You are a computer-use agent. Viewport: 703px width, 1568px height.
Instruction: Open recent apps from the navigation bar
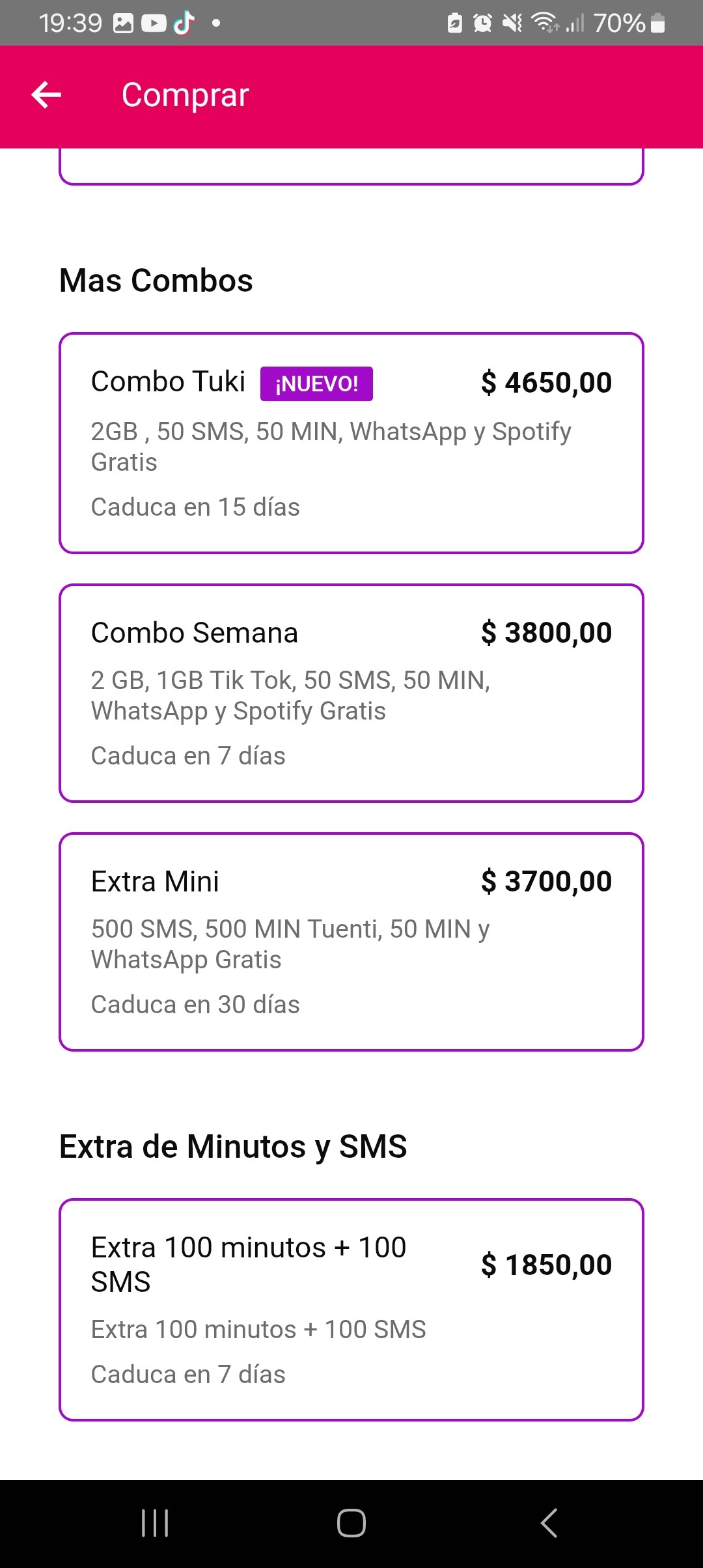155,1523
